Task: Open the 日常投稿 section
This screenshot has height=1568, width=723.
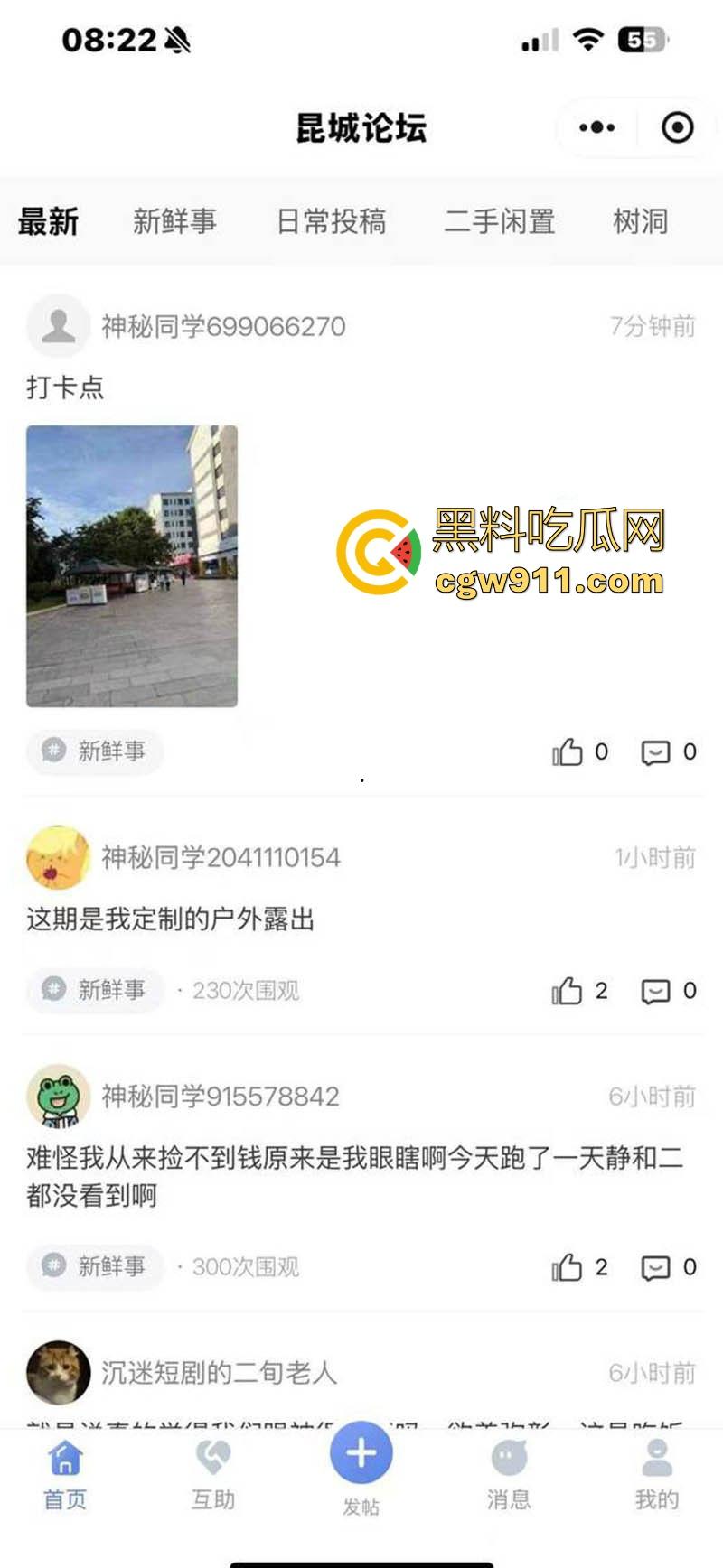Action: (333, 222)
